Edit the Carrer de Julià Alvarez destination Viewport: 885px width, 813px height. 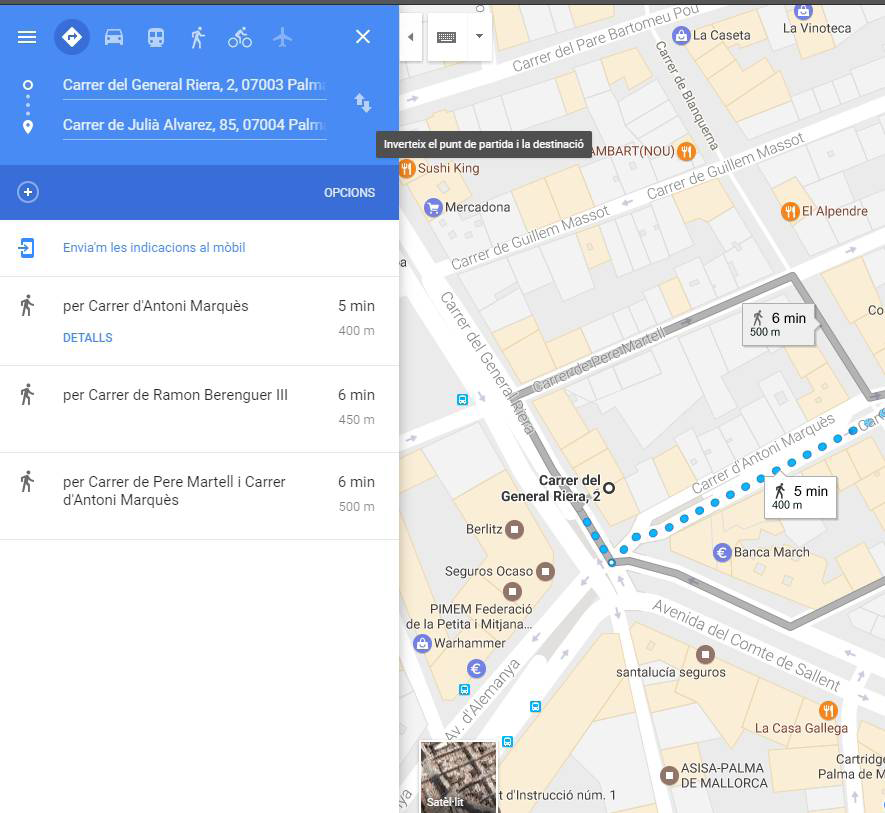pos(193,125)
